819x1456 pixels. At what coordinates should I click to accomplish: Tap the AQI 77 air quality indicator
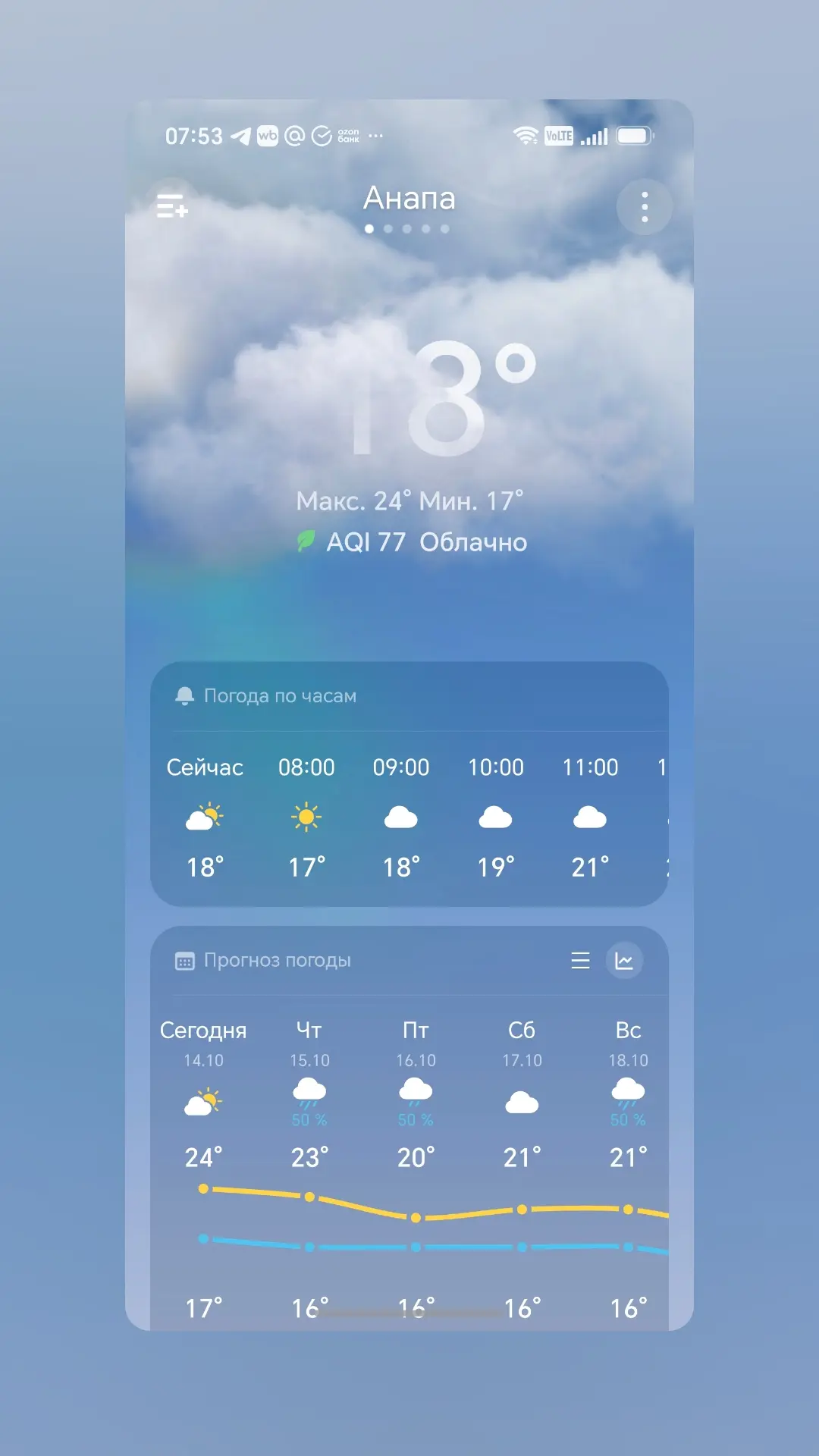pyautogui.click(x=351, y=542)
